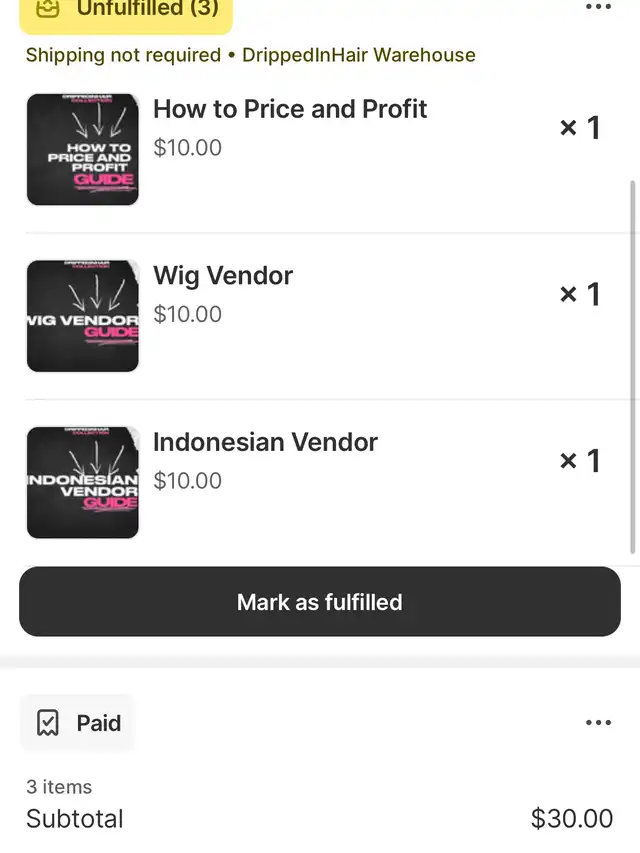The width and height of the screenshot is (640, 853).
Task: Select the Indonesian Vendor item
Action: (265, 442)
